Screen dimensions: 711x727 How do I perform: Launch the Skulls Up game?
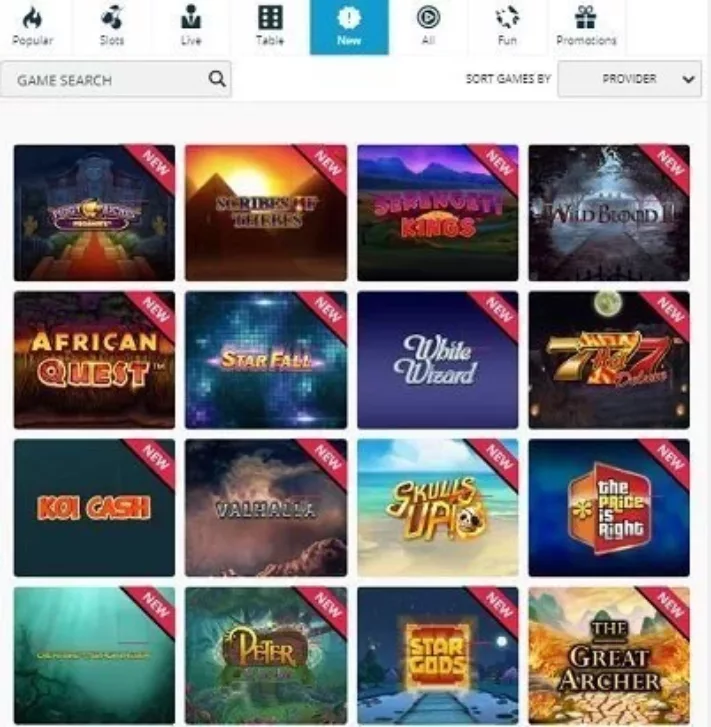(437, 507)
